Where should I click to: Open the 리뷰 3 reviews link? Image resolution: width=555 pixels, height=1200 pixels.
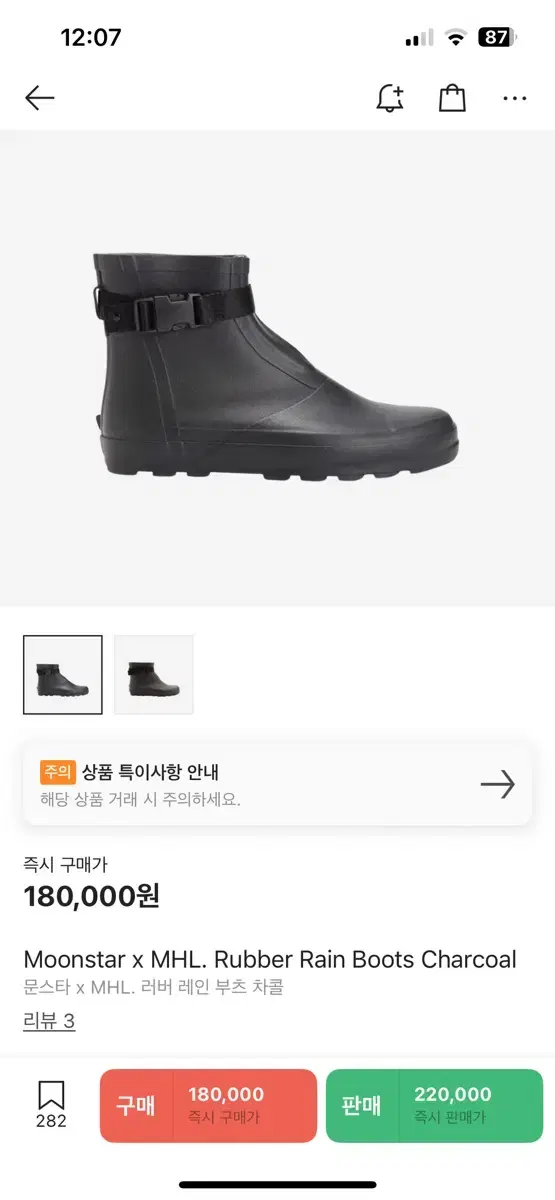pos(49,1021)
